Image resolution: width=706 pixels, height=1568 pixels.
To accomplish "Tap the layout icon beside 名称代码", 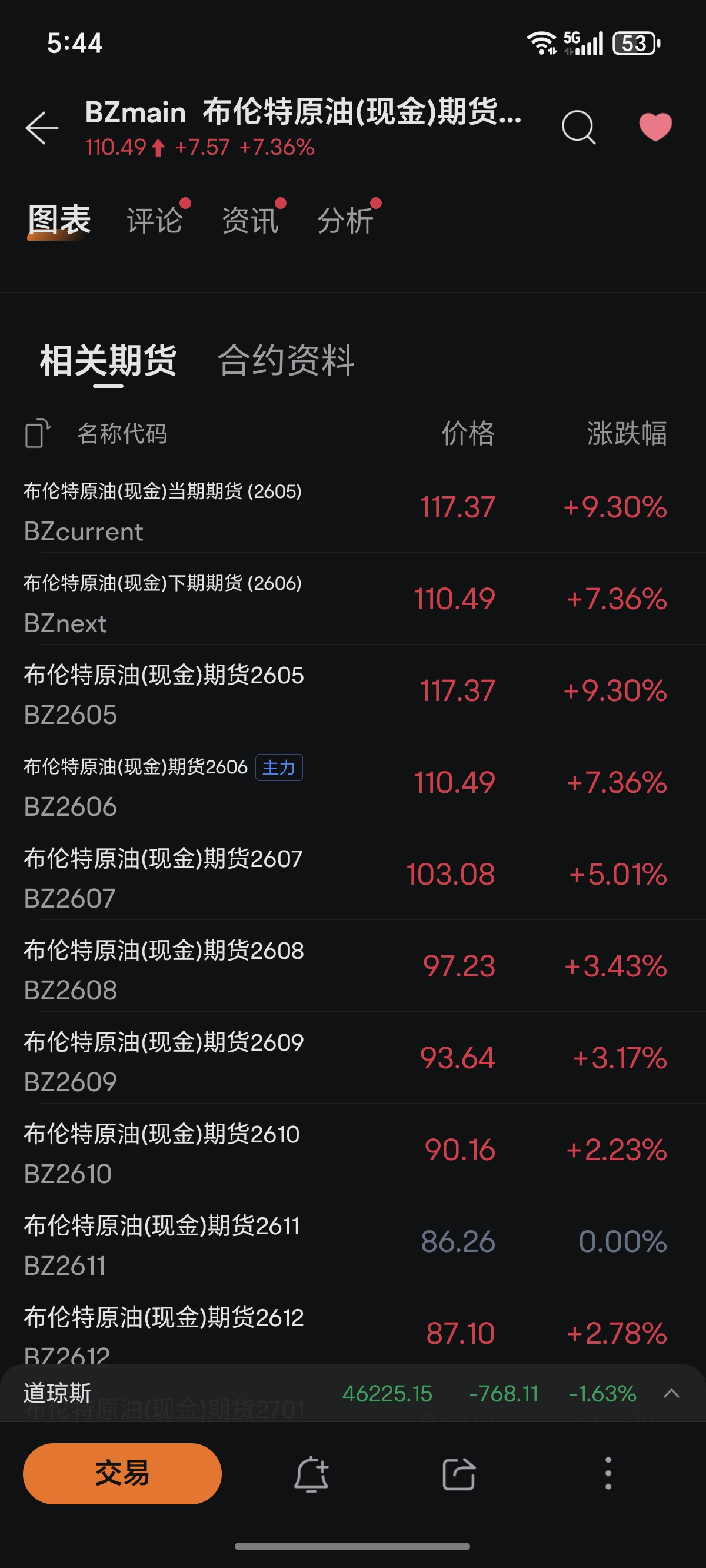I will click(x=37, y=433).
